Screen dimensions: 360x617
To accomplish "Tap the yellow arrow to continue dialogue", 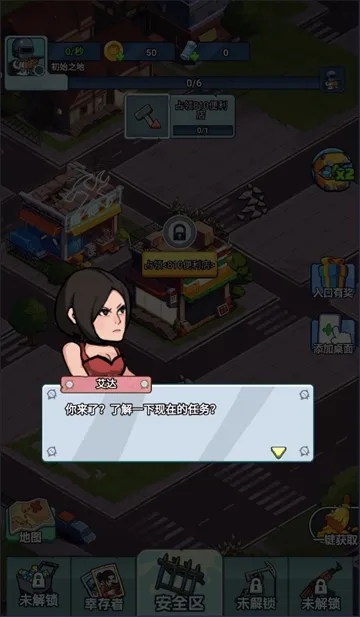I will (279, 452).
